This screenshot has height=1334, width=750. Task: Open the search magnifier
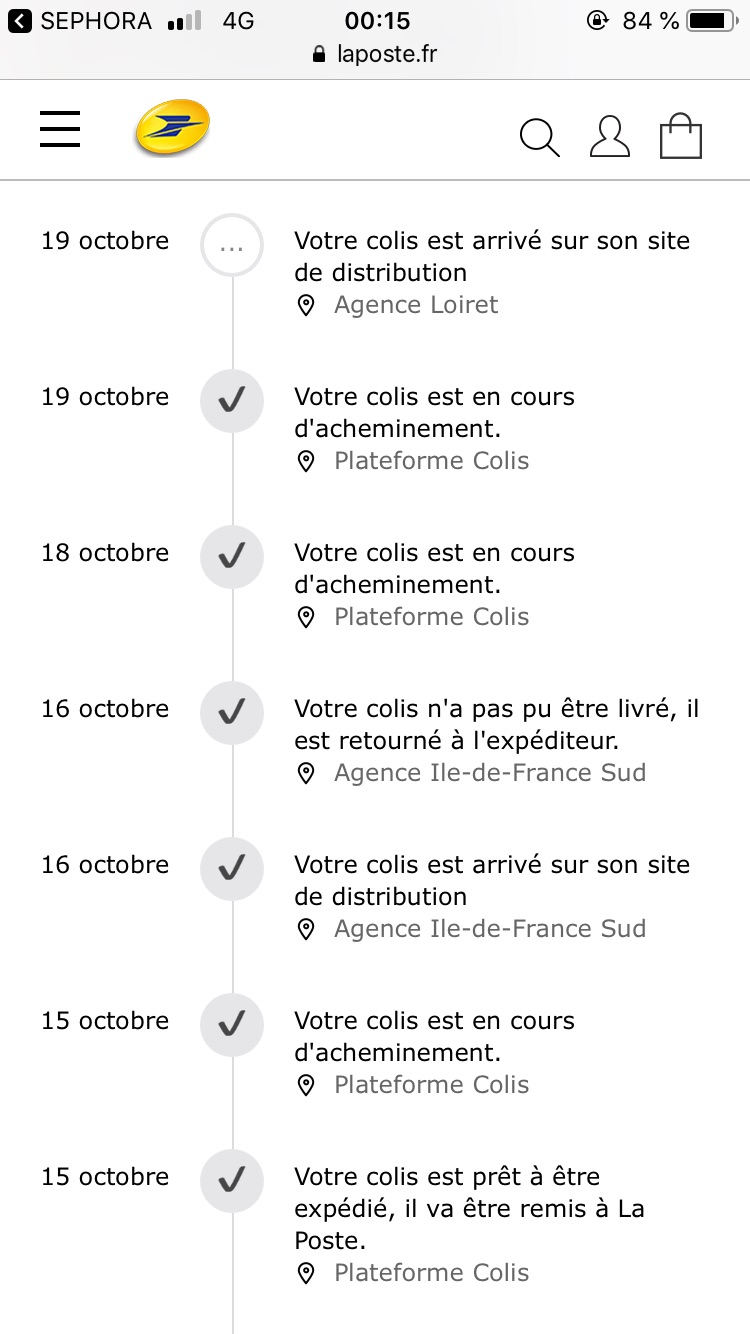point(540,137)
